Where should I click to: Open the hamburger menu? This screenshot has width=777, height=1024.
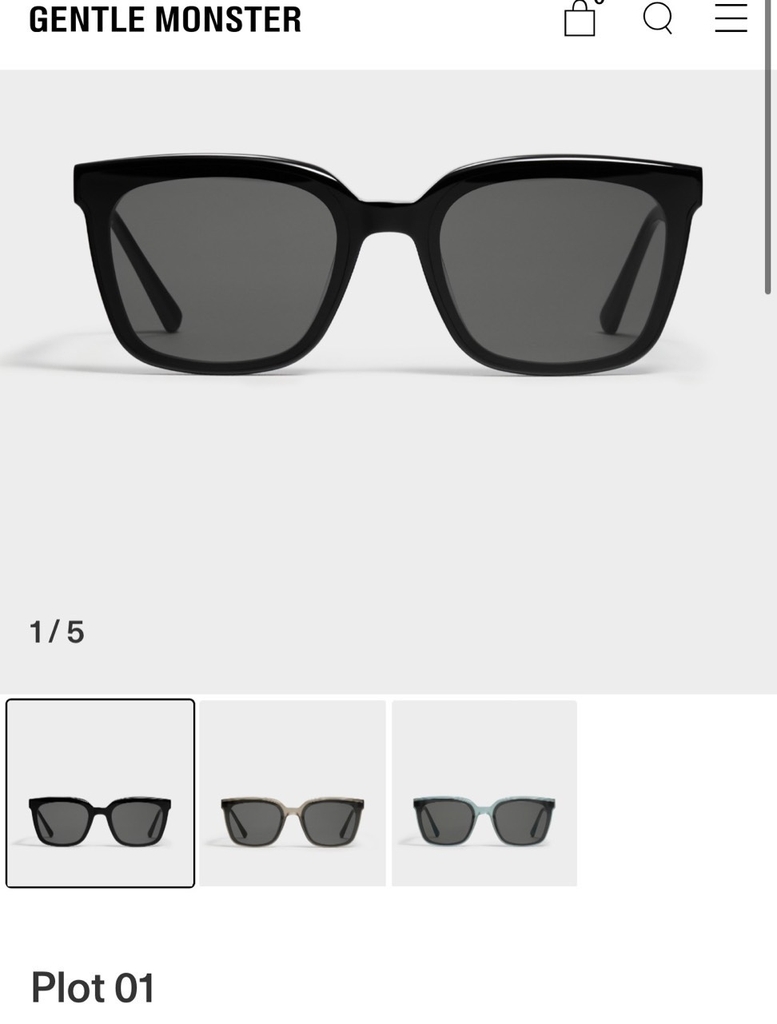[731, 18]
